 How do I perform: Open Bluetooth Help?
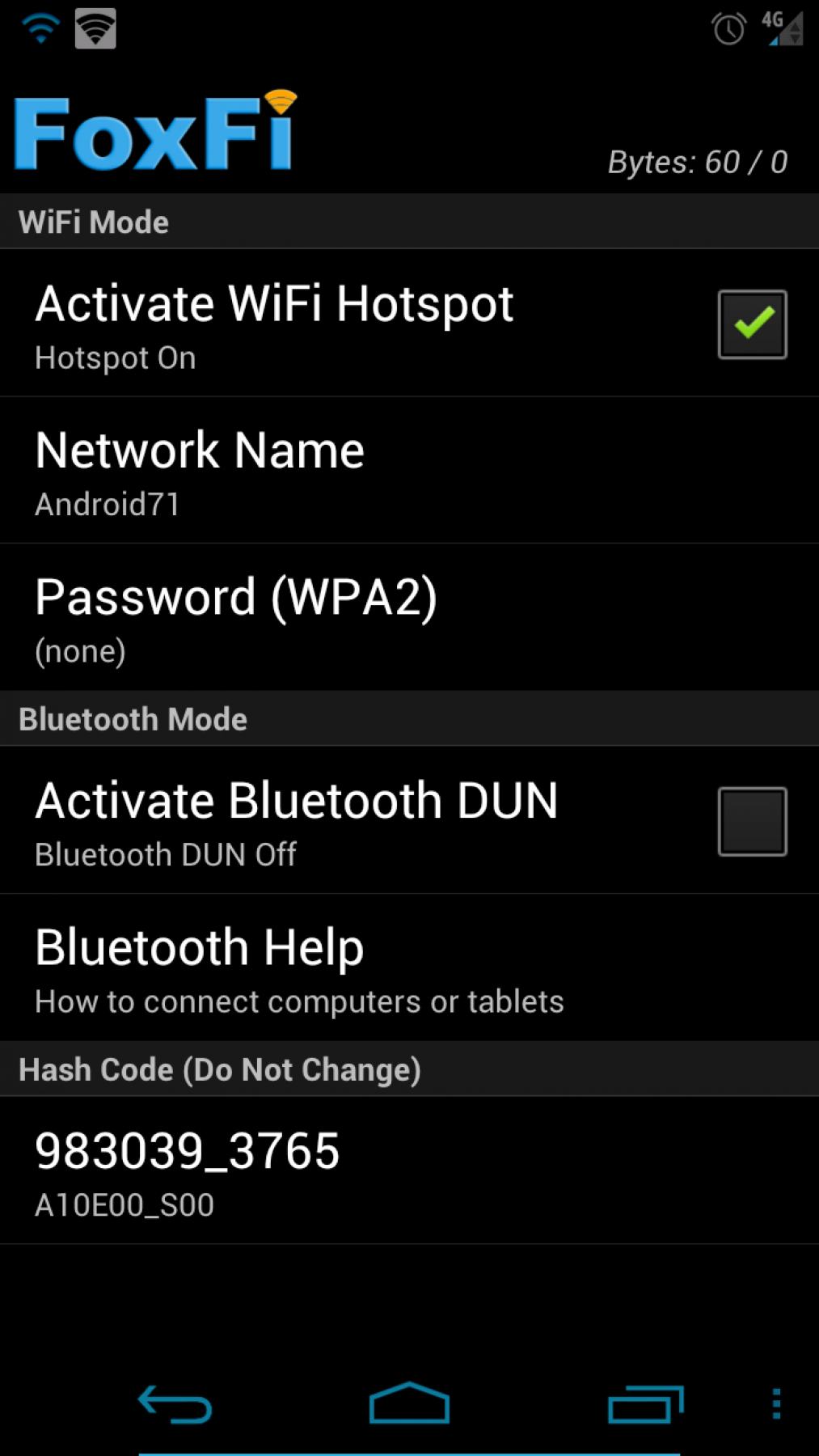[x=409, y=968]
